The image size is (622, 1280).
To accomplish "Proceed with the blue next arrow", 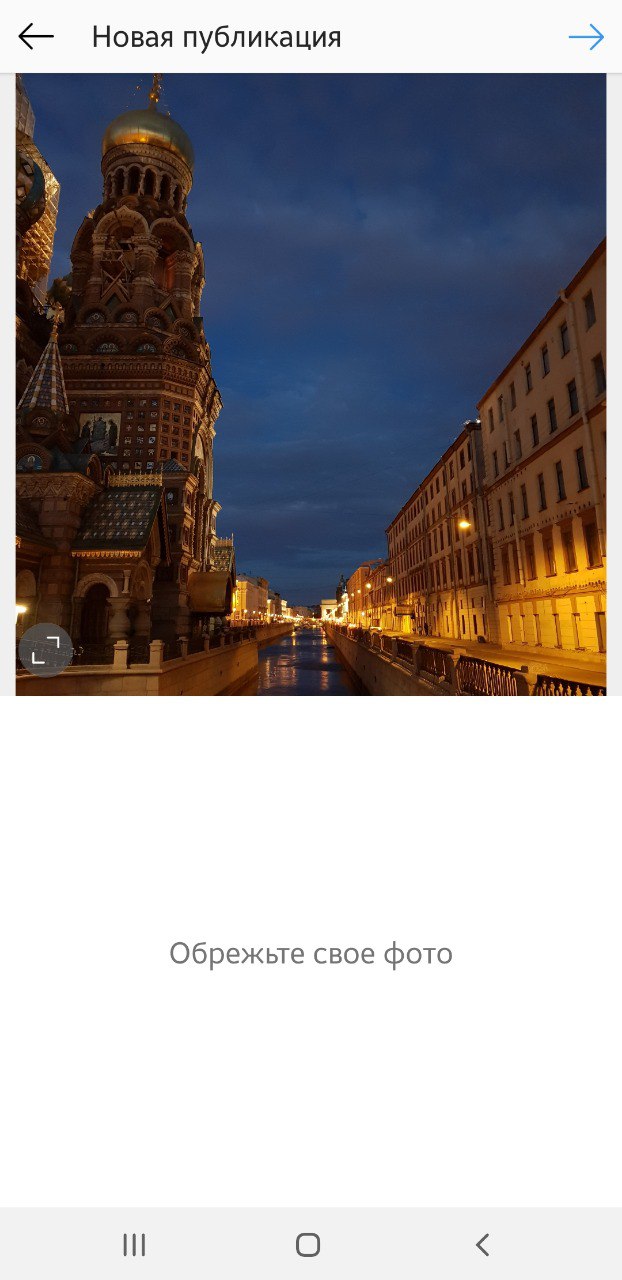I will [x=586, y=37].
